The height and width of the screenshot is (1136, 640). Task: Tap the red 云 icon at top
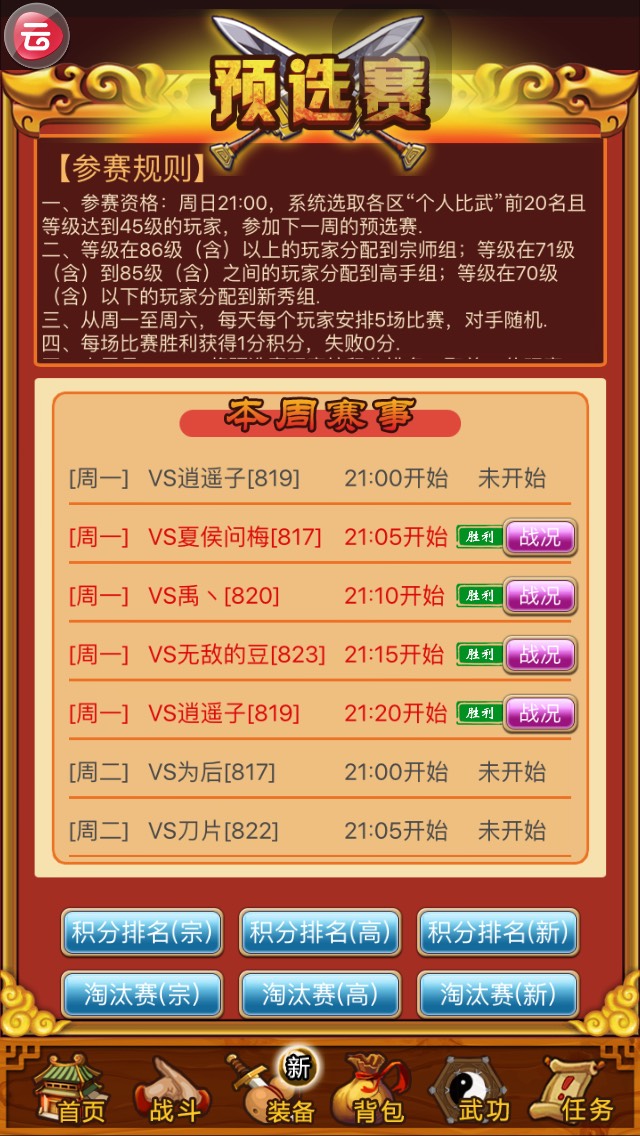37,36
